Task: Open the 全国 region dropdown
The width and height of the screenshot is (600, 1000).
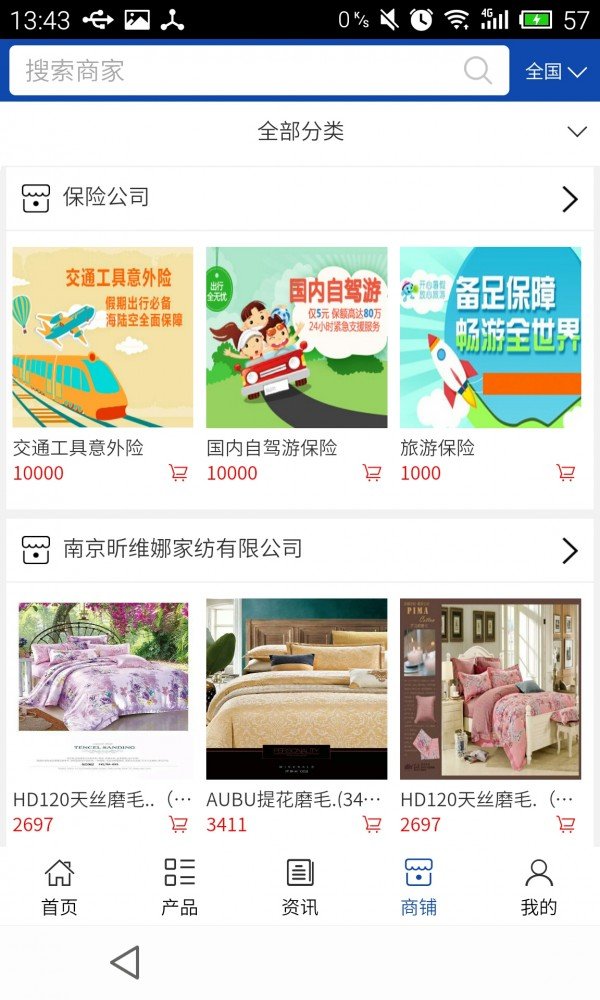Action: 556,71
